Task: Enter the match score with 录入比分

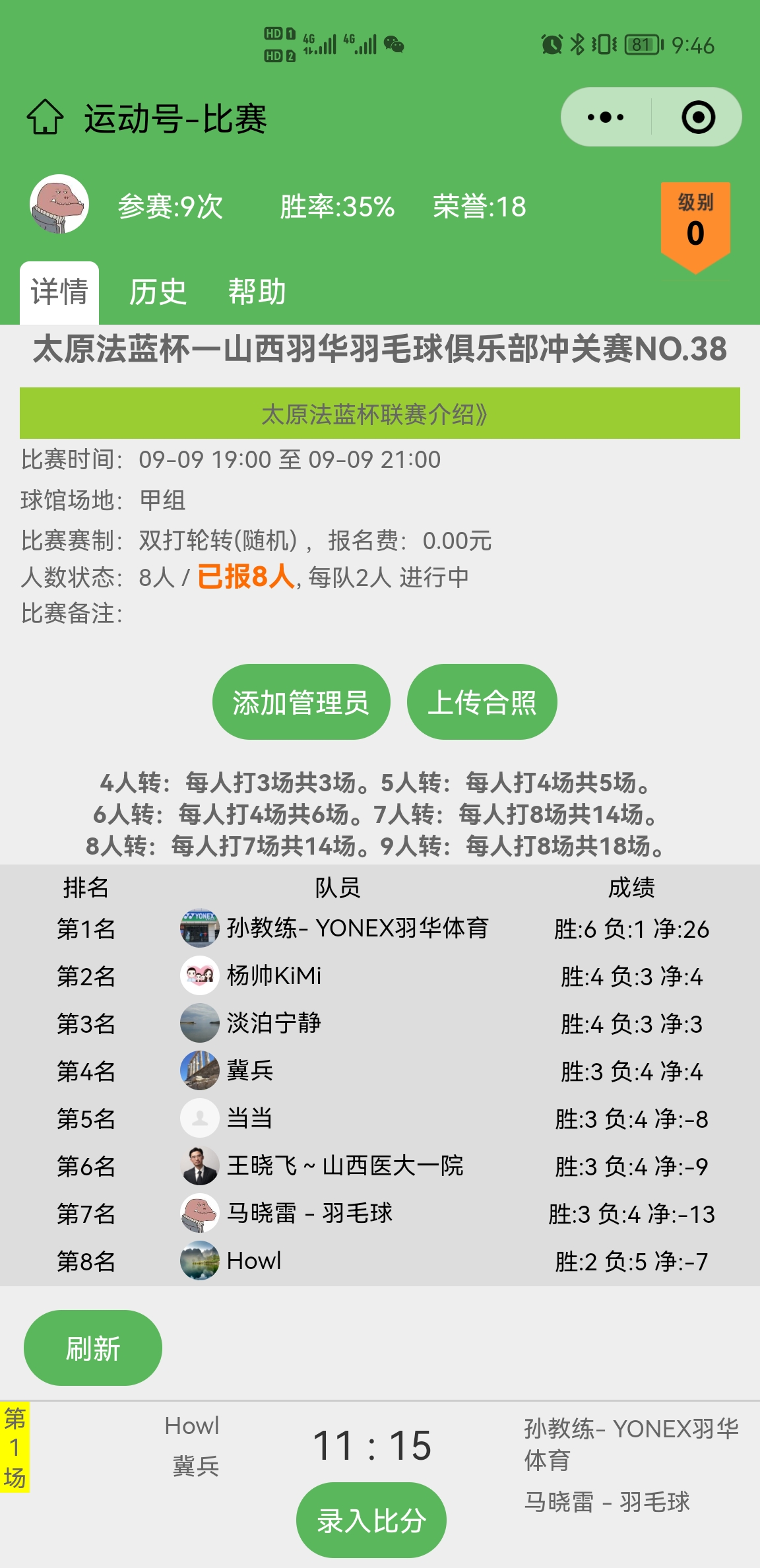Action: tap(371, 1520)
